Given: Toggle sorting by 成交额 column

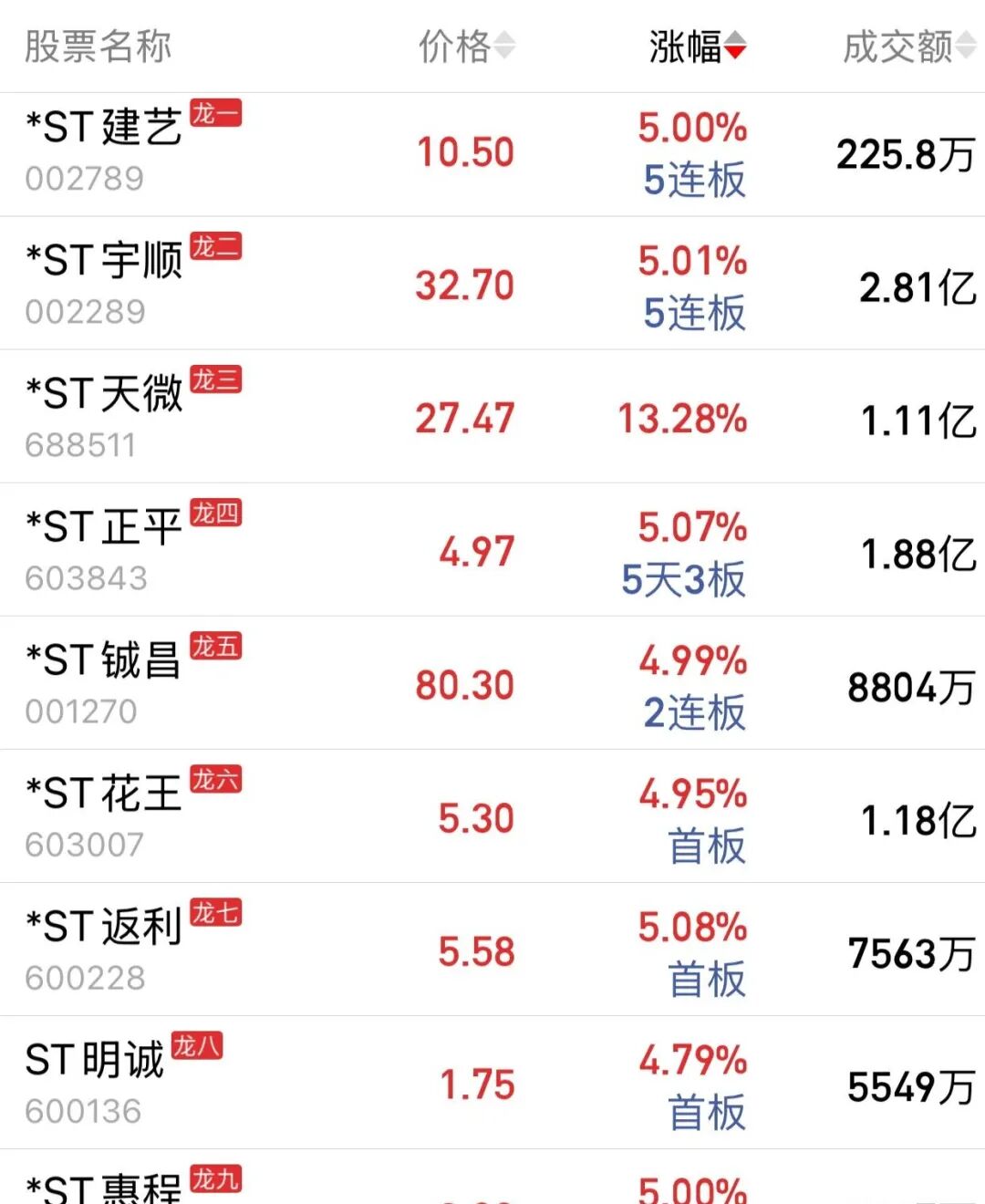Looking at the screenshot, I should (x=897, y=44).
